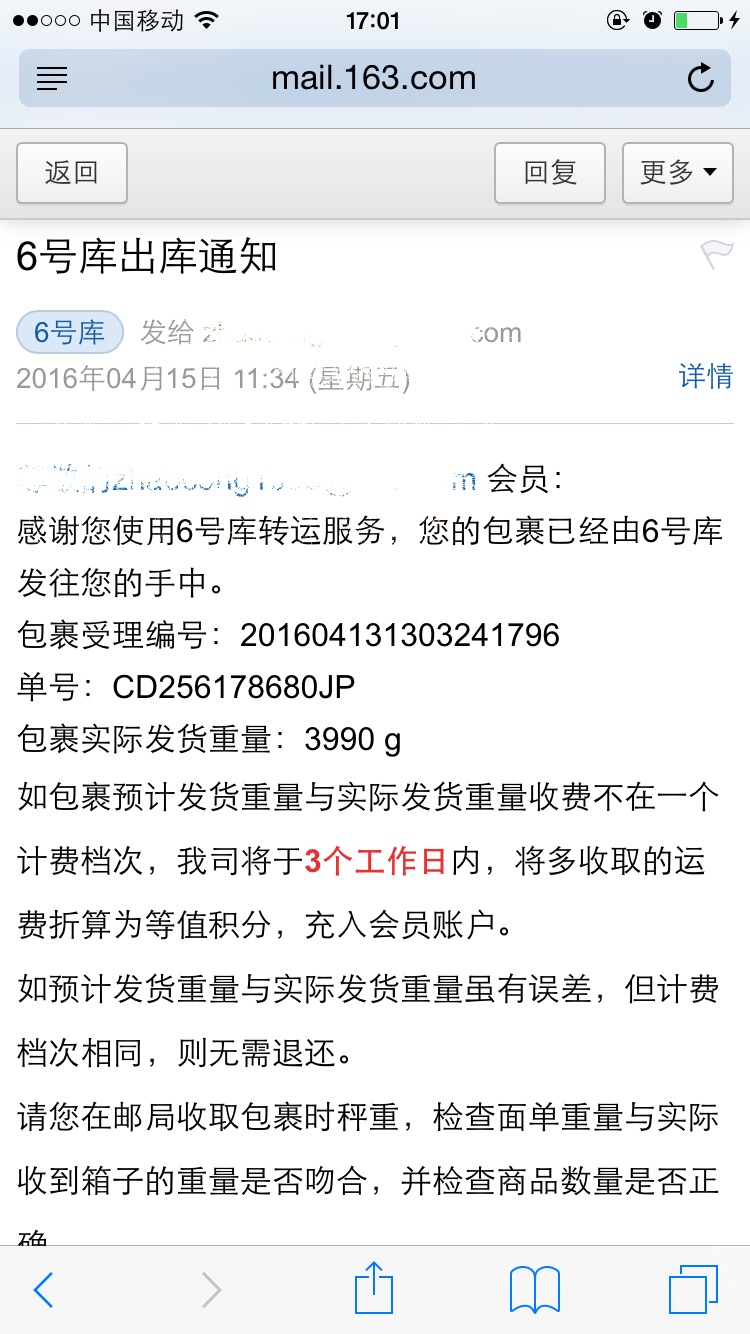Select the mail.163.com address bar
The width and height of the screenshot is (750, 1334).
[374, 78]
